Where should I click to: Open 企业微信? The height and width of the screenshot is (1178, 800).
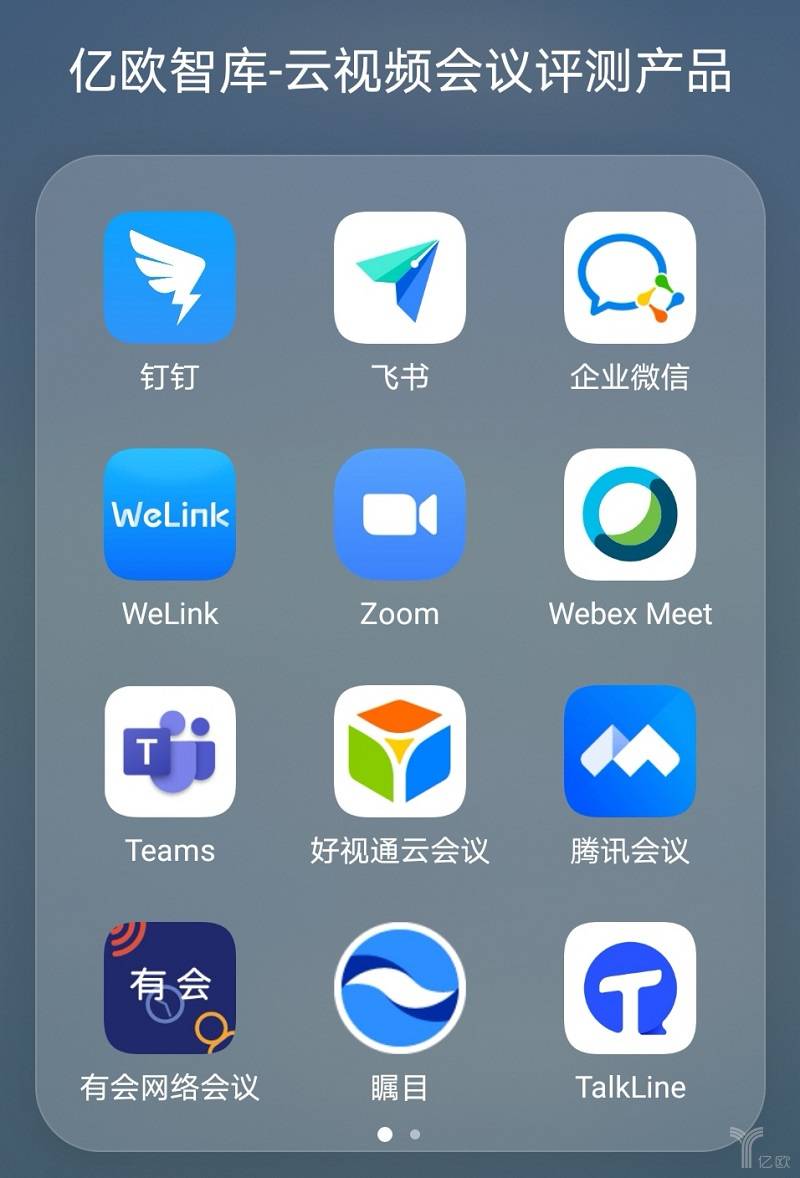(630, 279)
